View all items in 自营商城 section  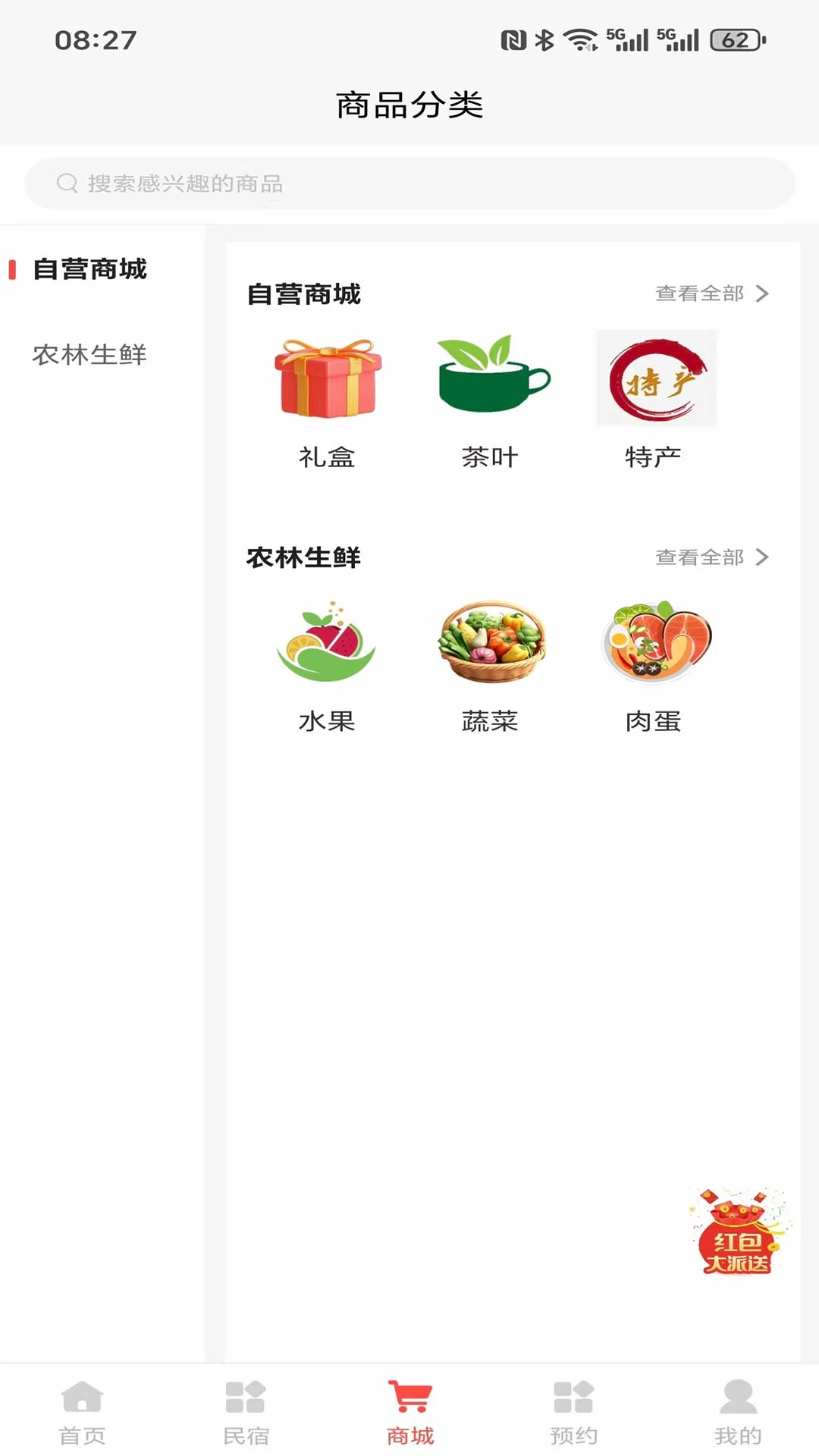711,293
